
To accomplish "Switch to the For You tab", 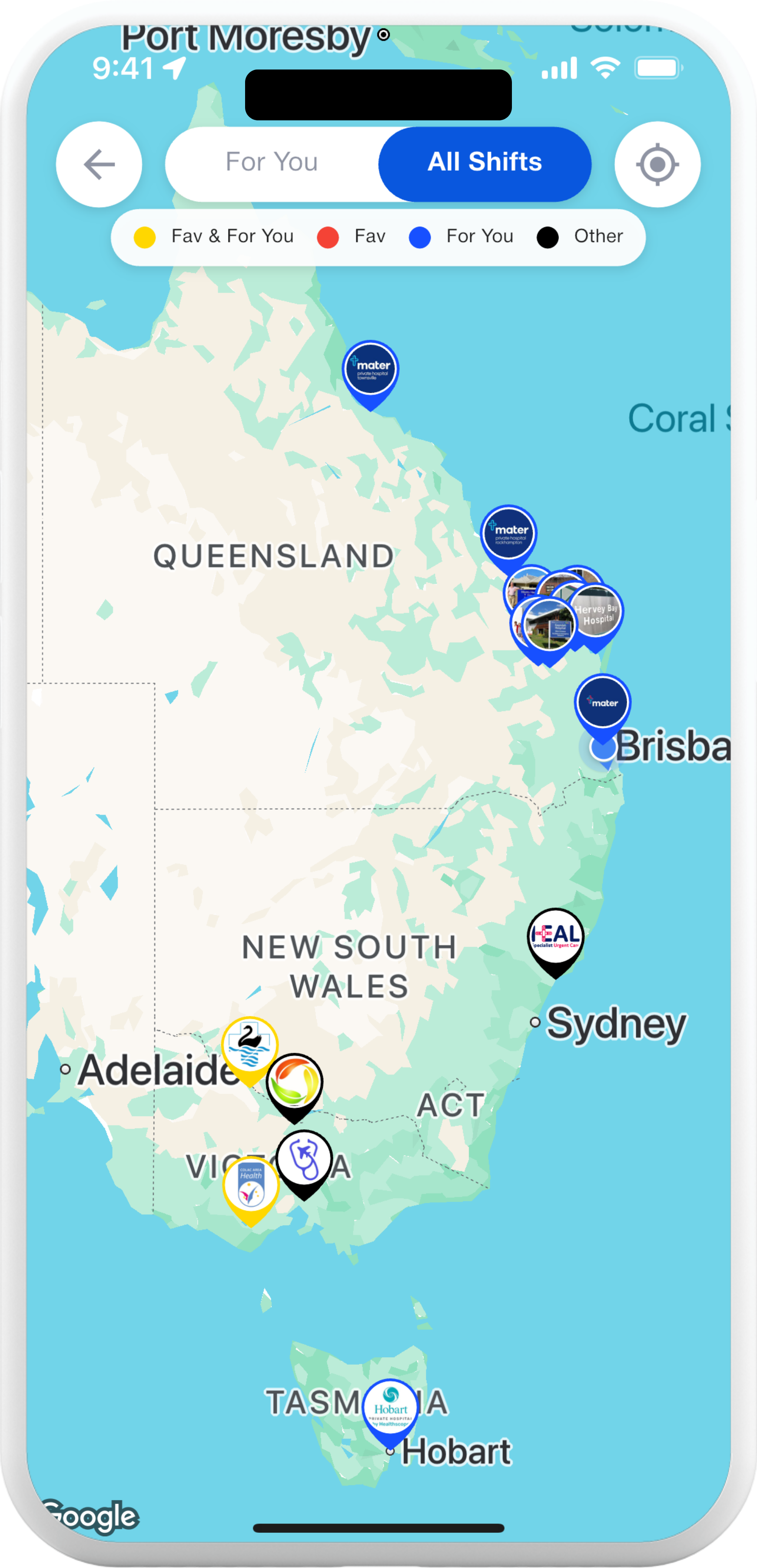I will click(x=272, y=163).
